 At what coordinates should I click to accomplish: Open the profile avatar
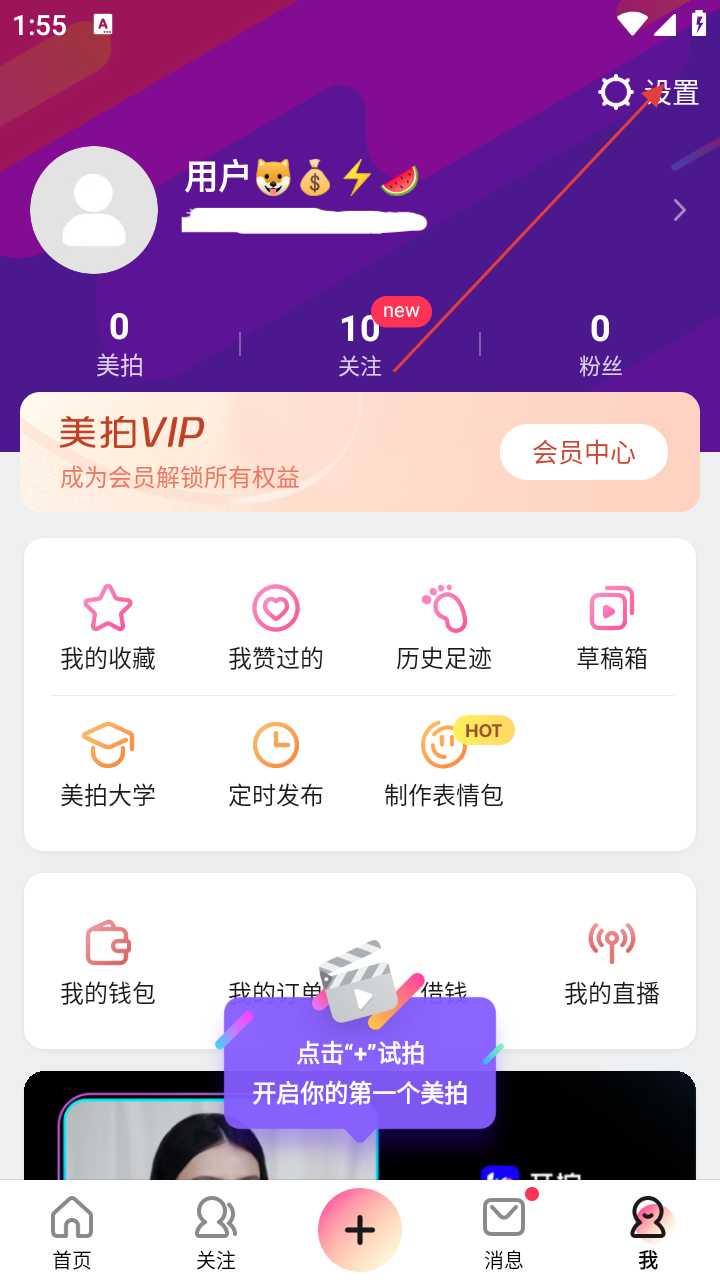[x=94, y=210]
